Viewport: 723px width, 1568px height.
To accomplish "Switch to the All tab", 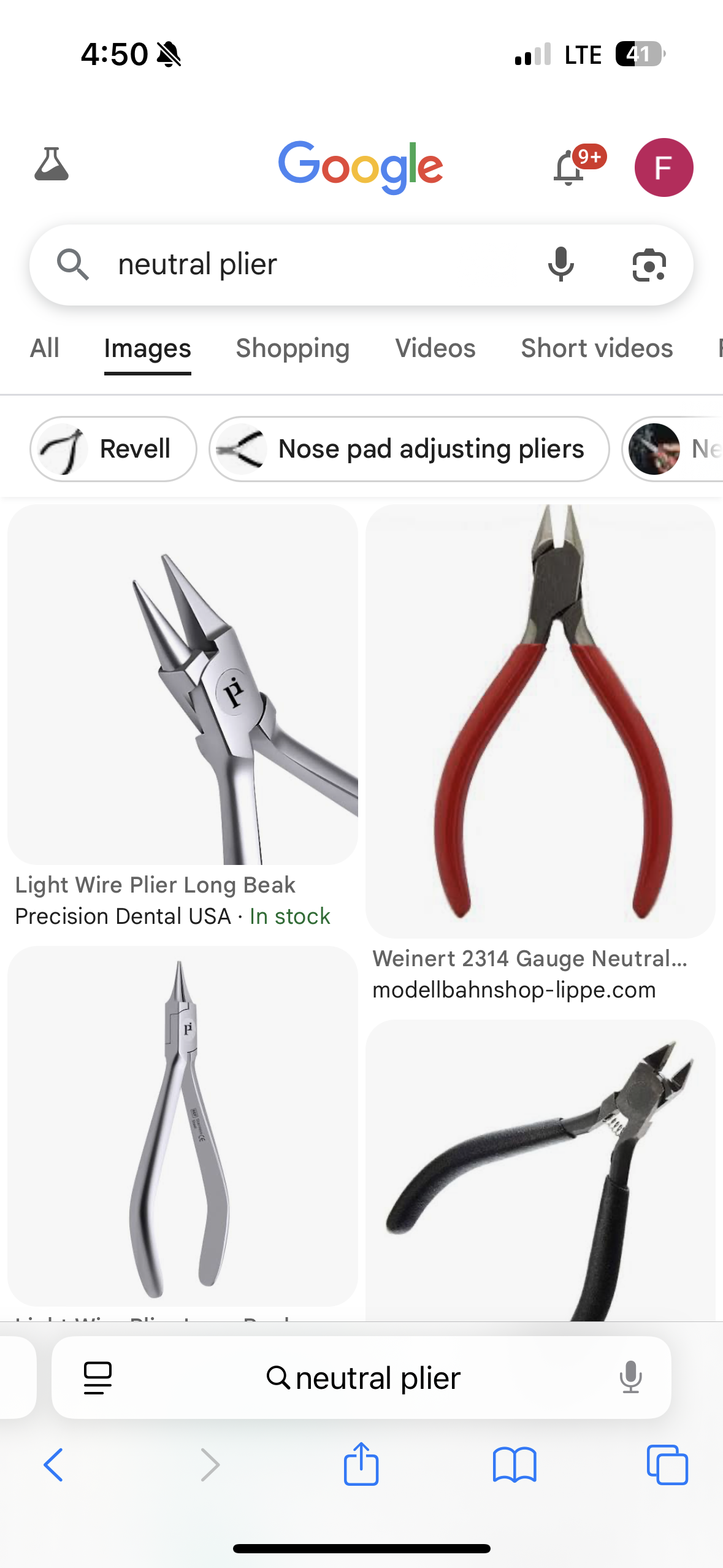I will coord(45,348).
